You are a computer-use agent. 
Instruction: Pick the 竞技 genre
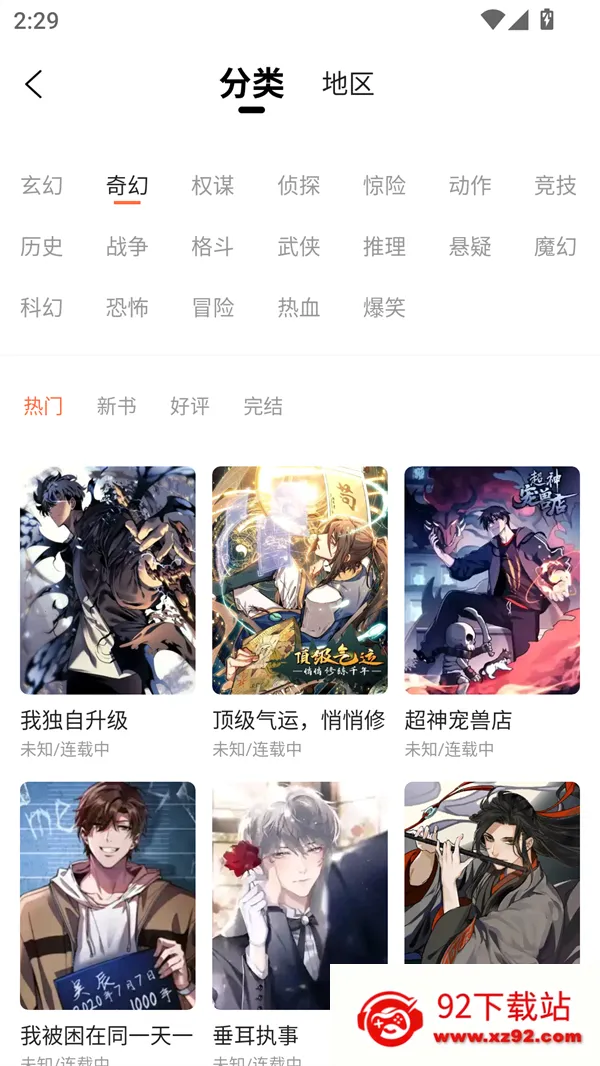click(555, 185)
